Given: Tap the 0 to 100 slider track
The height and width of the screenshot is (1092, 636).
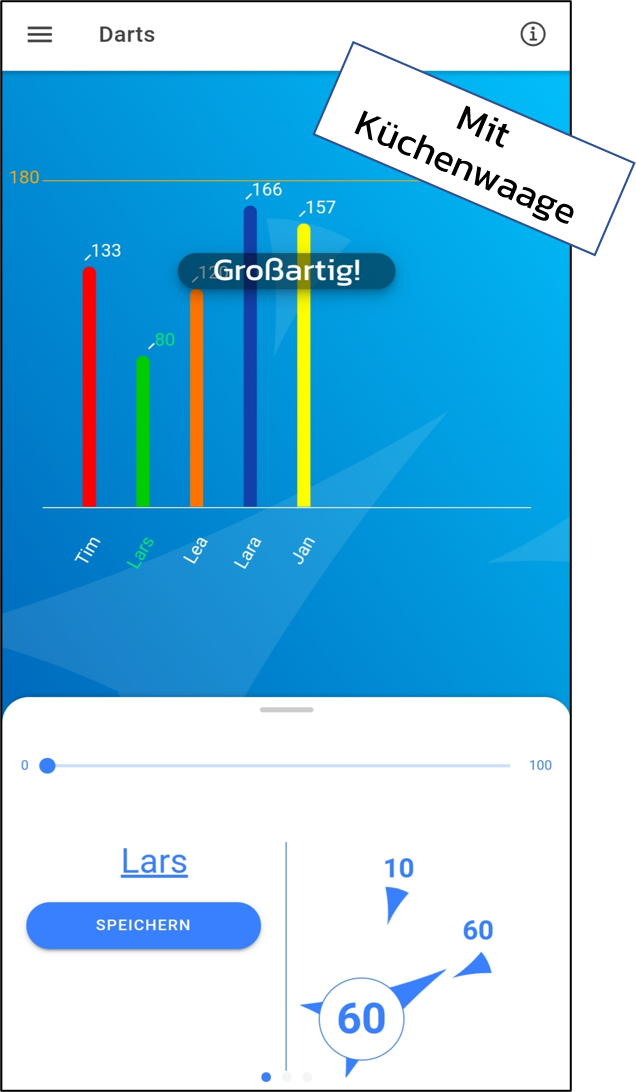Looking at the screenshot, I should 279,765.
